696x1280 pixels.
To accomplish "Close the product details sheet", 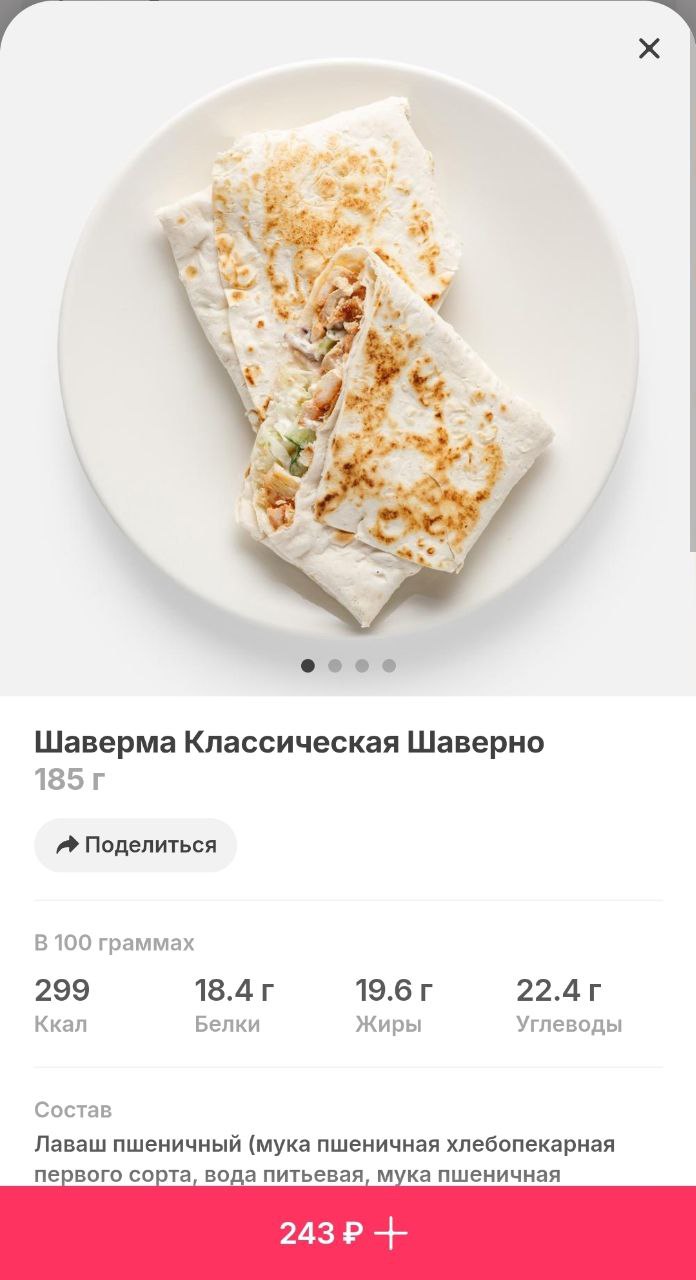I will [649, 48].
